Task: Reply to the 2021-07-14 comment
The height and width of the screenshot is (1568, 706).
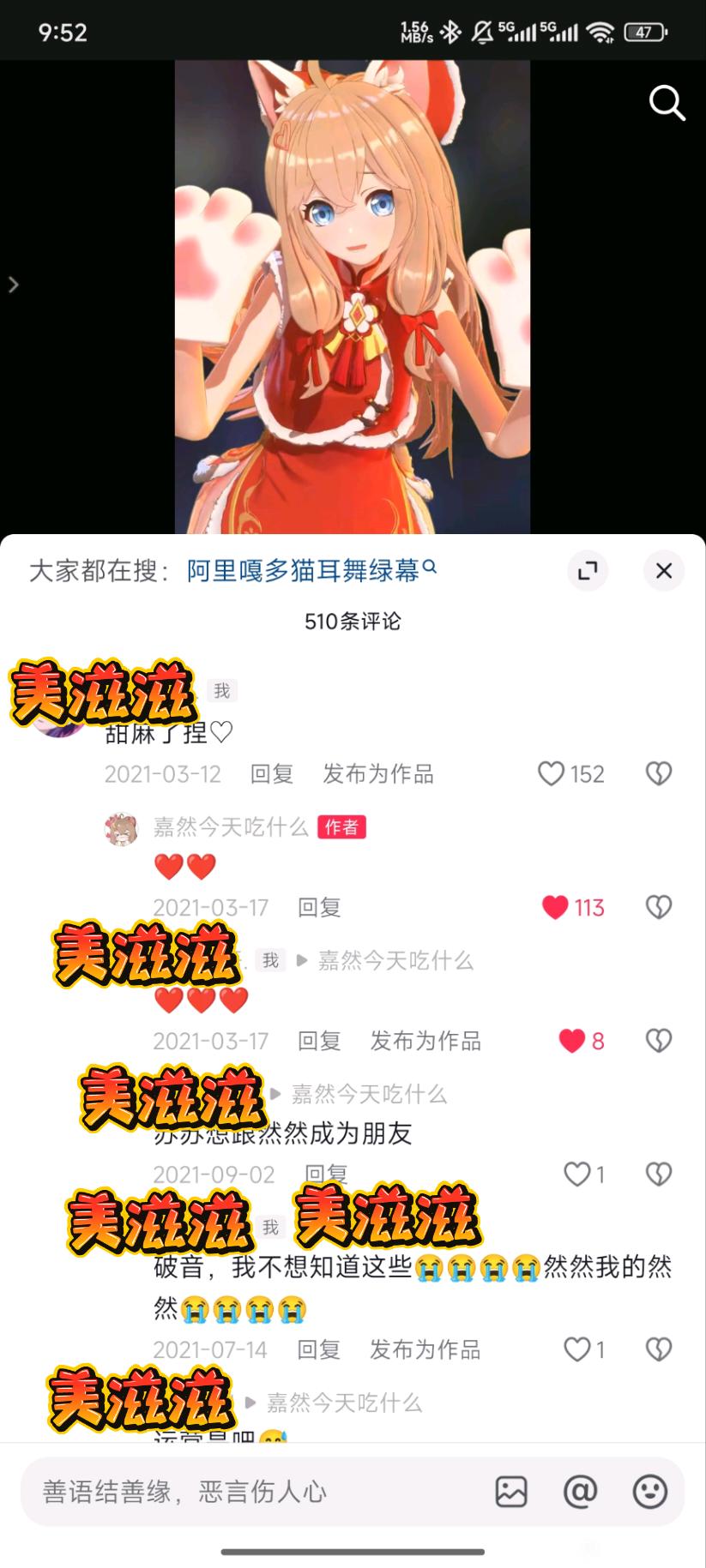Action: click(318, 1350)
